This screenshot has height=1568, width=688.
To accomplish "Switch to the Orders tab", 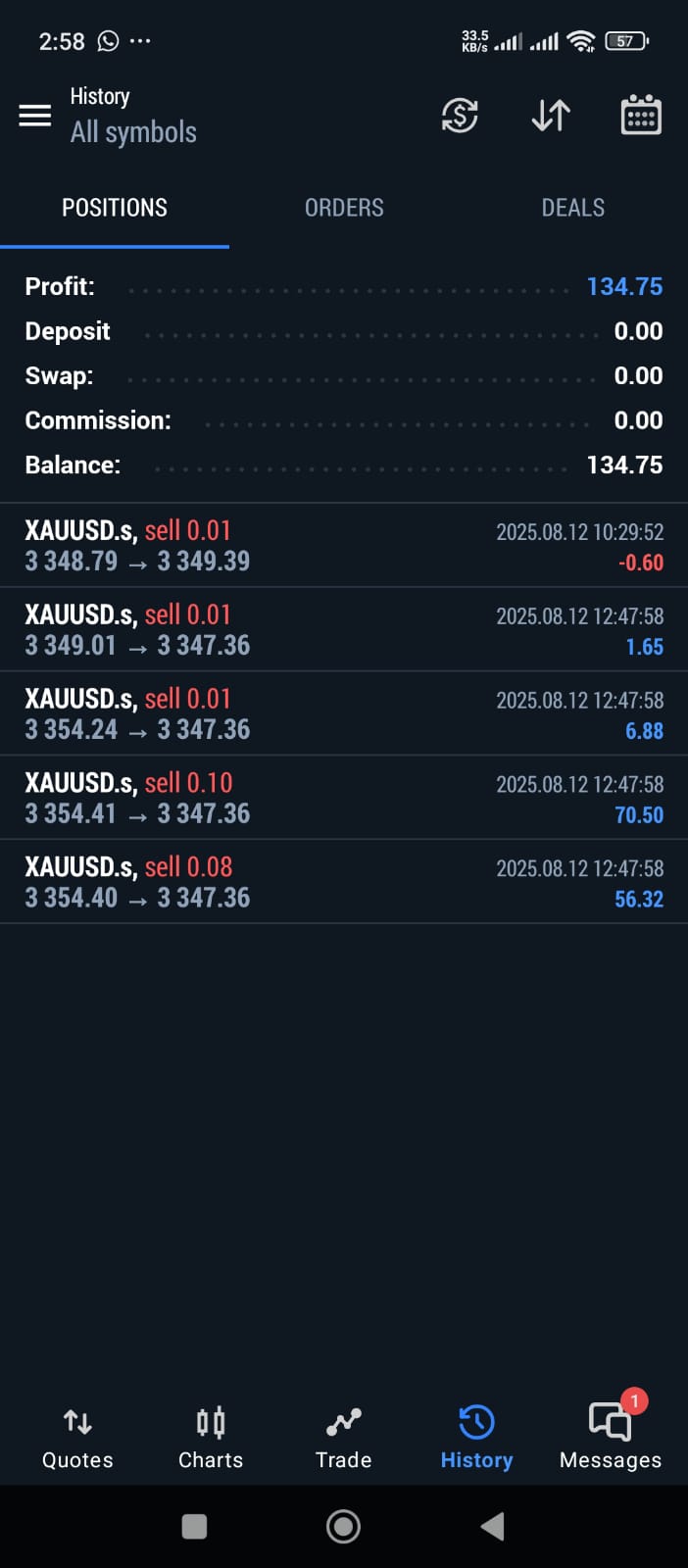I will tap(344, 208).
